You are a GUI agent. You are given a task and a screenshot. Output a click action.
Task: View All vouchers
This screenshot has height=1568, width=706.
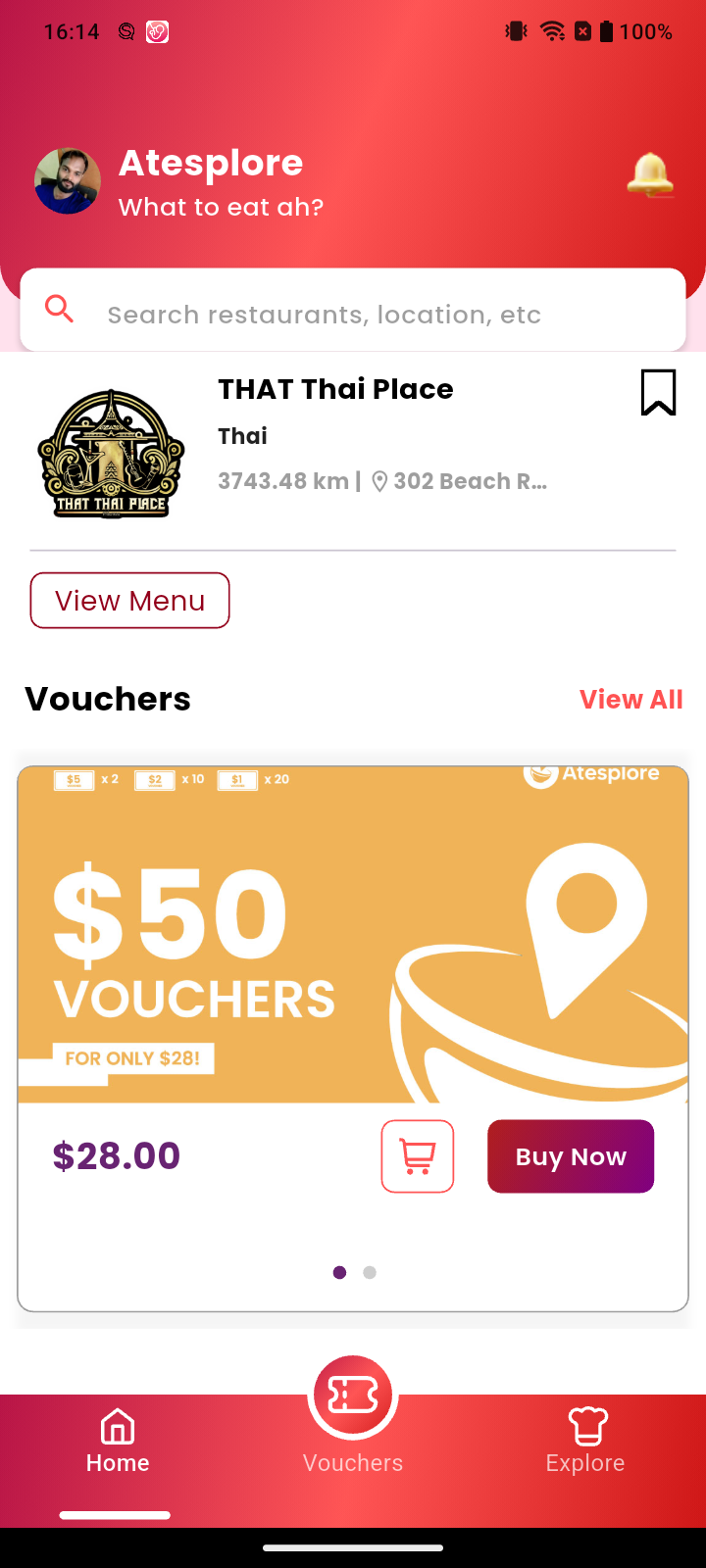coord(630,700)
